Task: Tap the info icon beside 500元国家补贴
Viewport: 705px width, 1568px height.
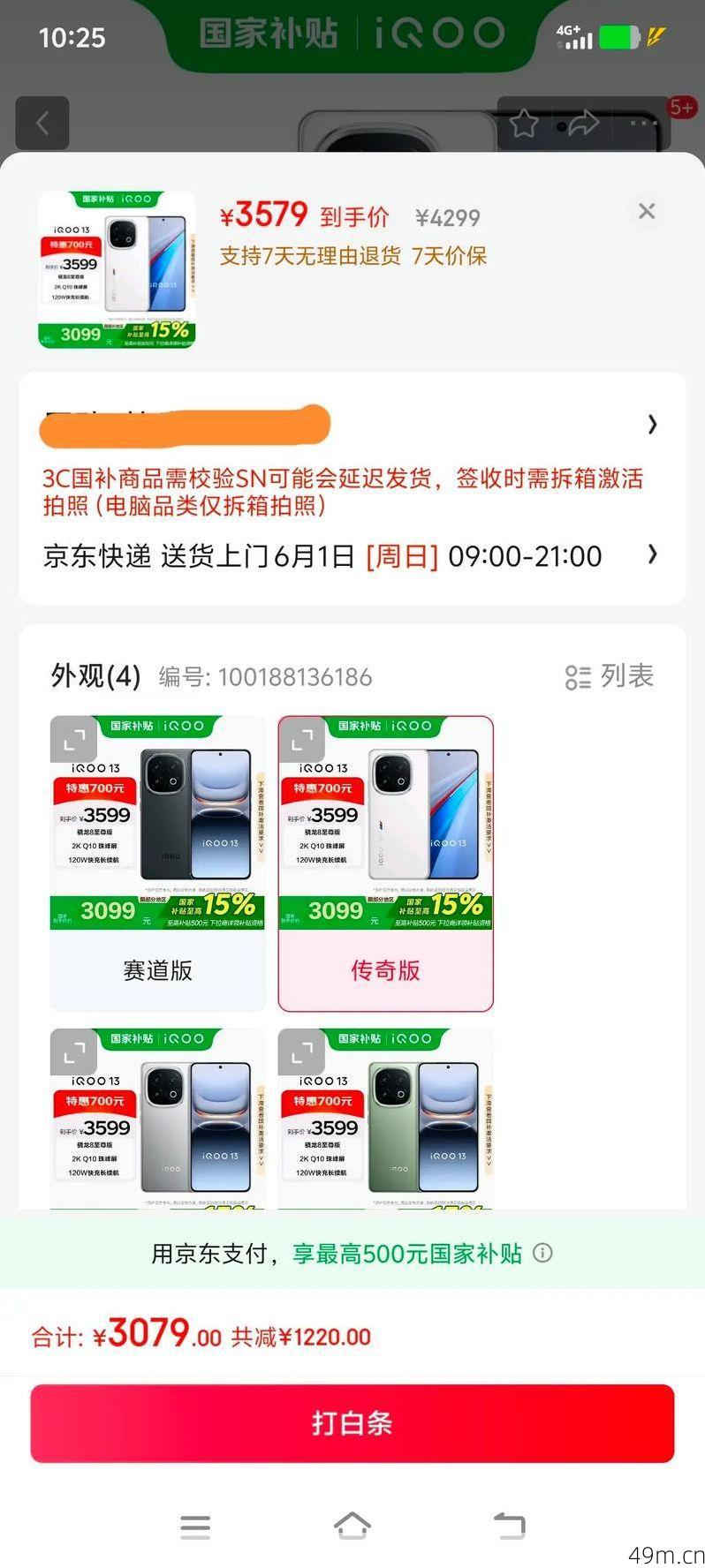Action: 543,1253
